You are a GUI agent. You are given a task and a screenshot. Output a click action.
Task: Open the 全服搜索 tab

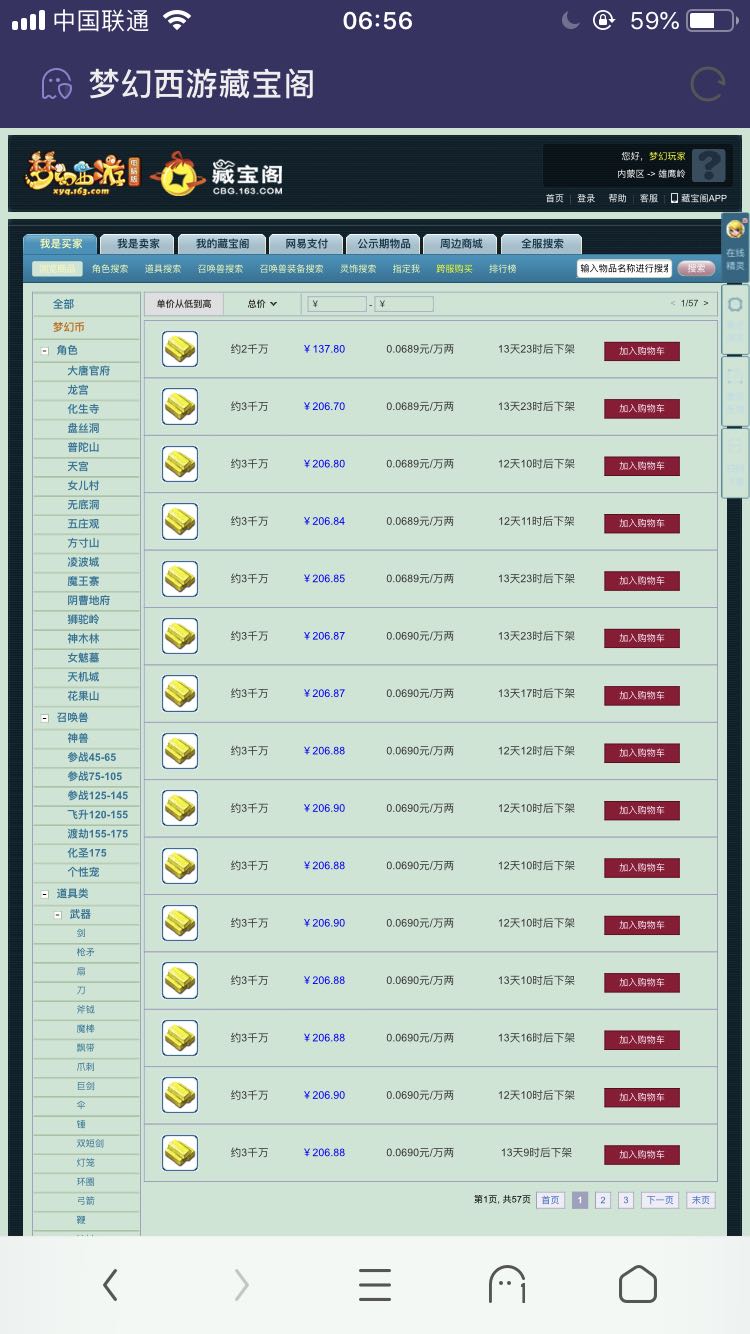pyautogui.click(x=542, y=244)
